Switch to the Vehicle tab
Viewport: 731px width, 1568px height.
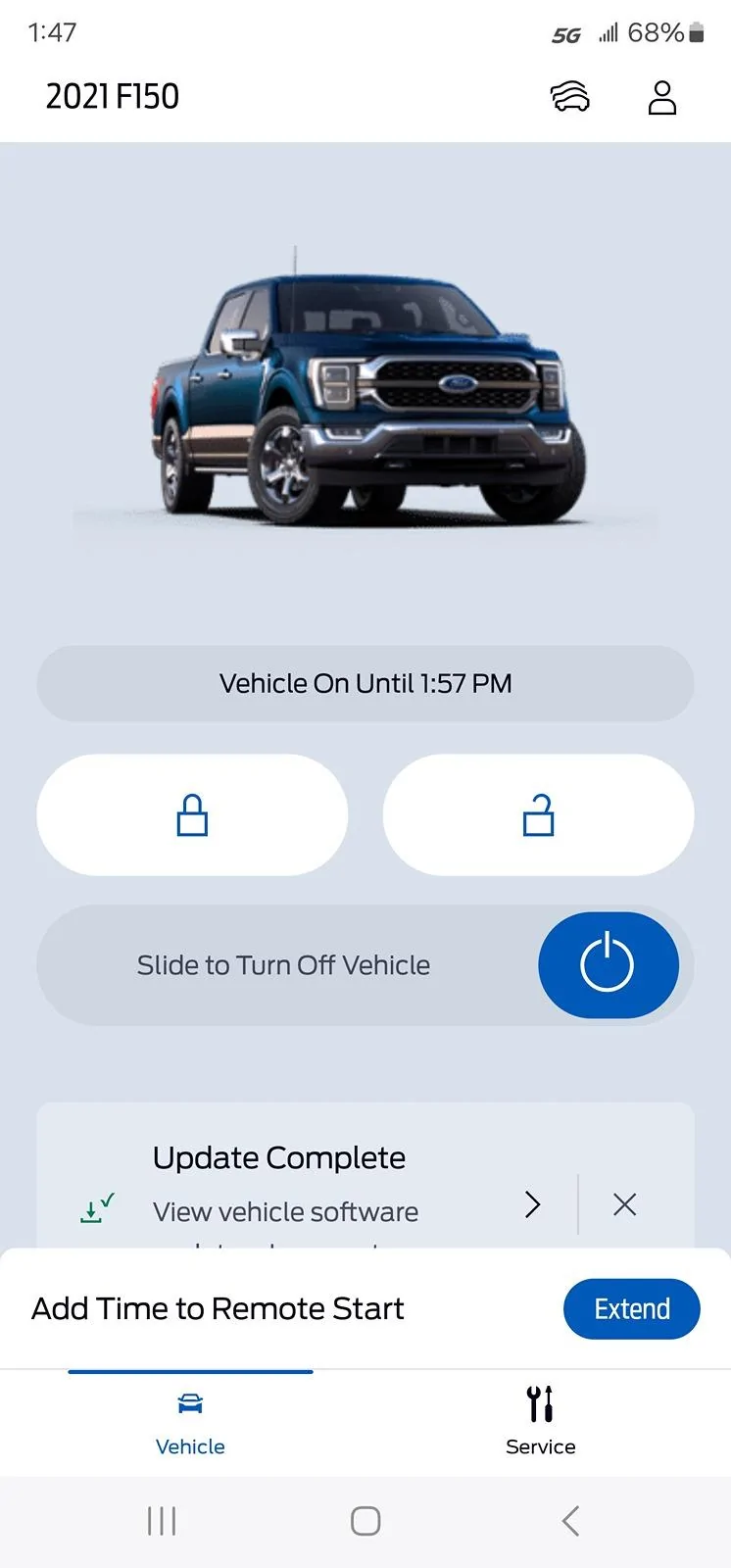tap(190, 1424)
